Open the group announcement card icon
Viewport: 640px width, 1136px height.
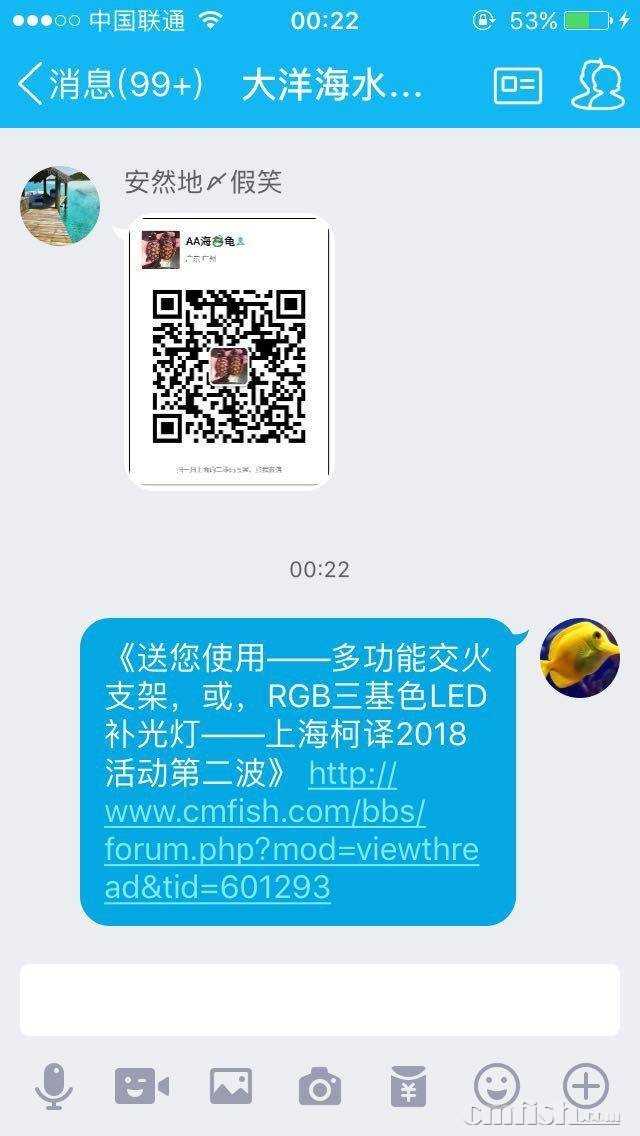pos(517,85)
